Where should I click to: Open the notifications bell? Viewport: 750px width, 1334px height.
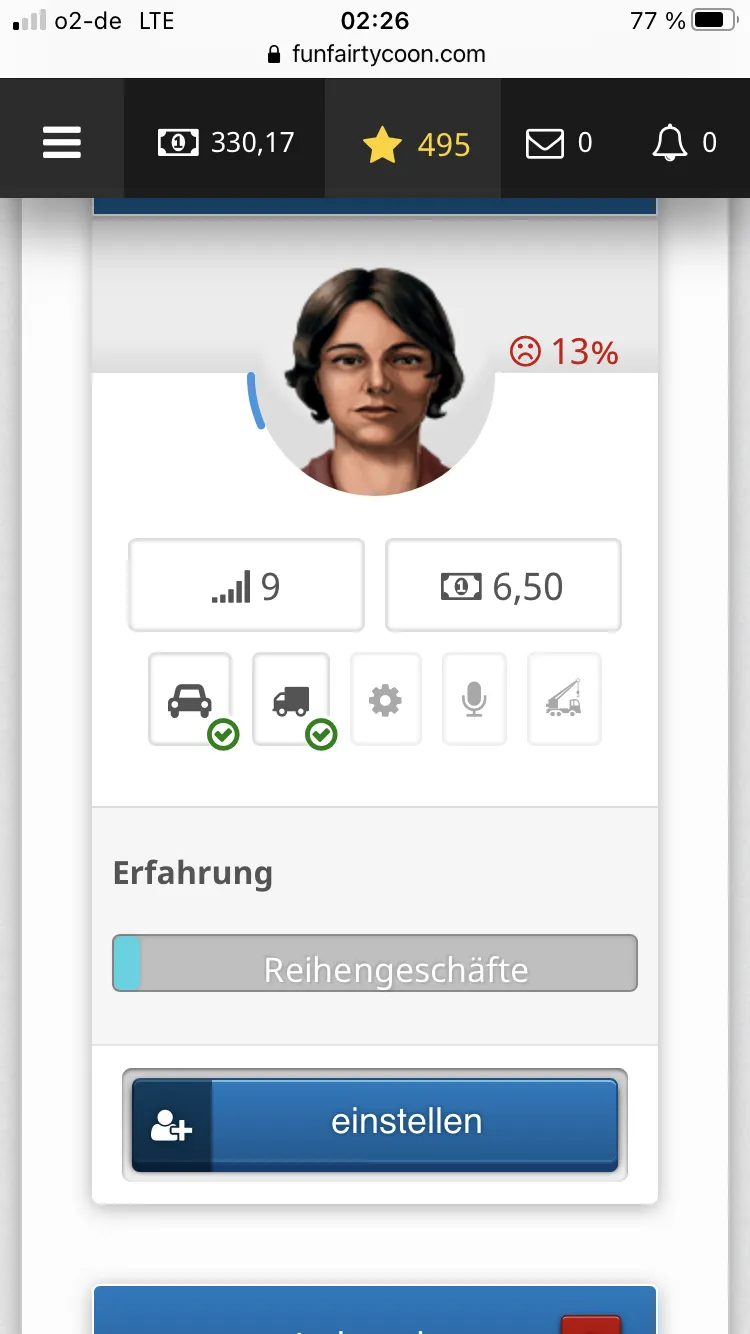[x=684, y=144]
